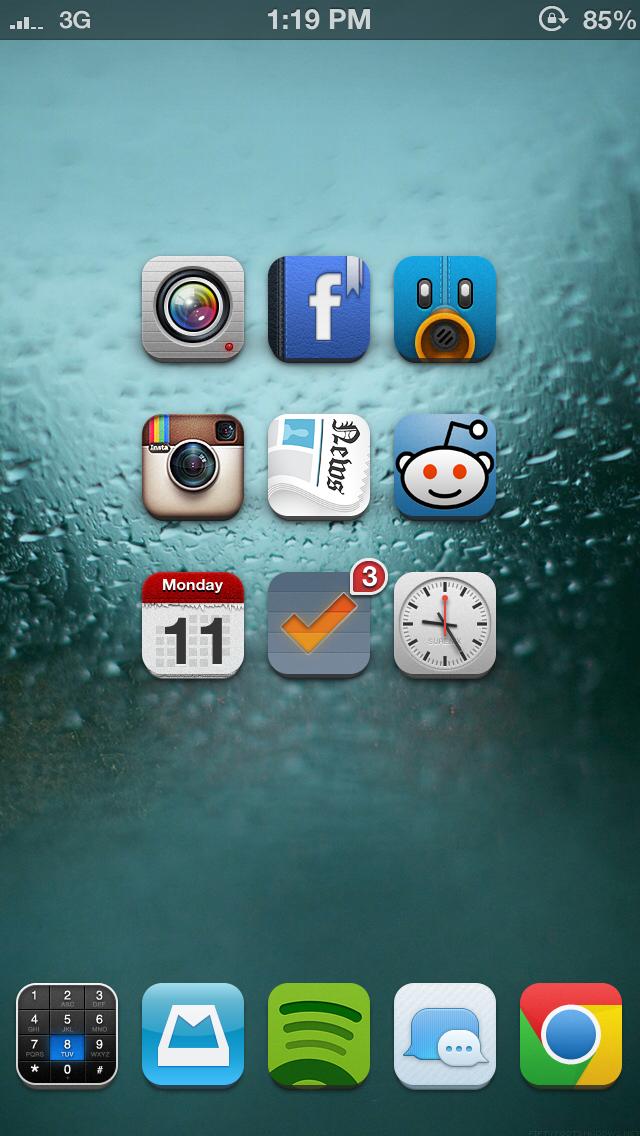Open the Clock app
The height and width of the screenshot is (1136, 640).
445,625
